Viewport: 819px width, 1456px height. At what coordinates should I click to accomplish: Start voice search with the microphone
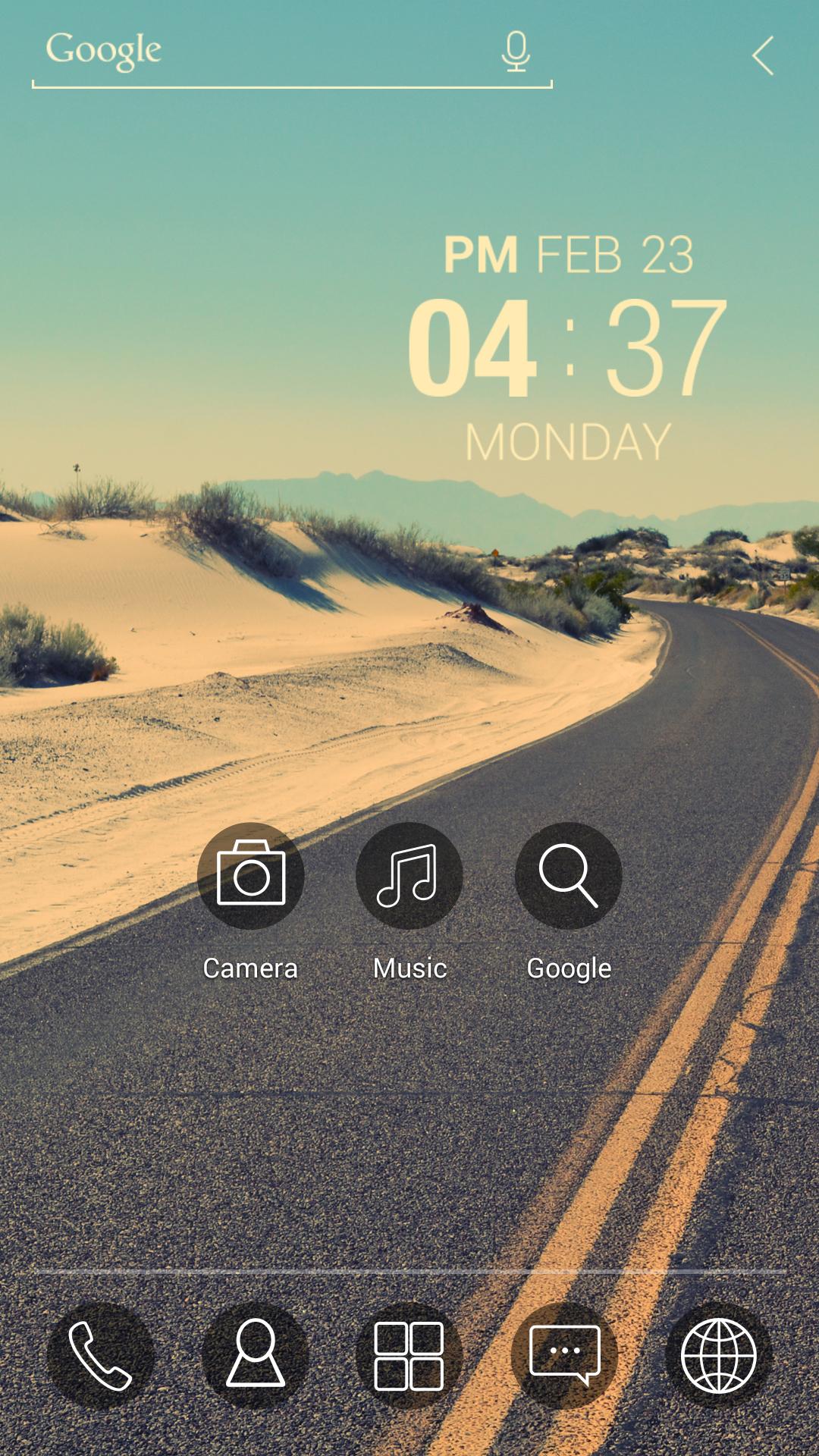click(x=516, y=52)
